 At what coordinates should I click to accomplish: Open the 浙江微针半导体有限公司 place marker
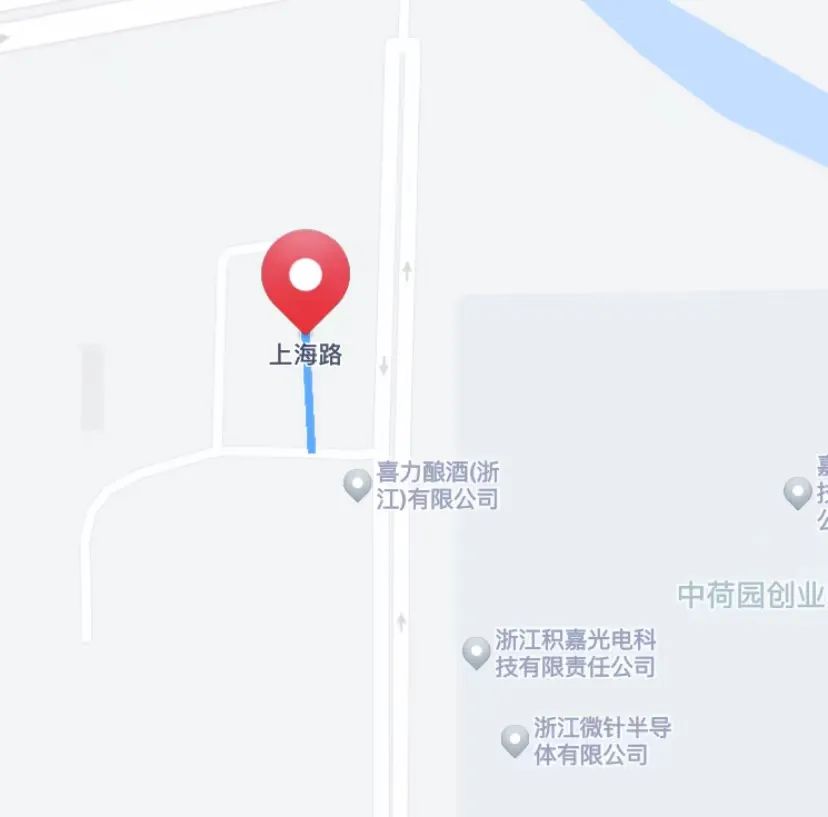click(514, 740)
